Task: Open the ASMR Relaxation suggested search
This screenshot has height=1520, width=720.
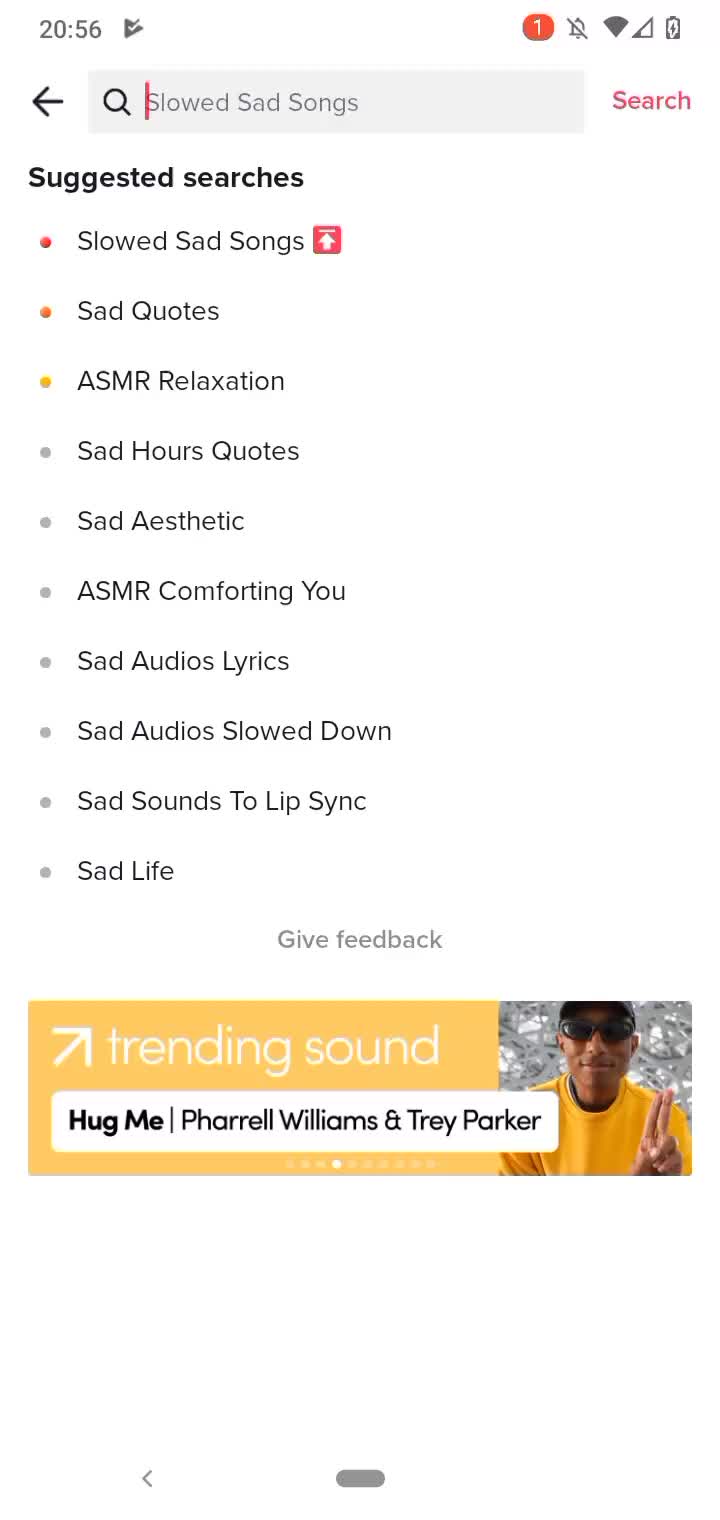Action: 180,381
